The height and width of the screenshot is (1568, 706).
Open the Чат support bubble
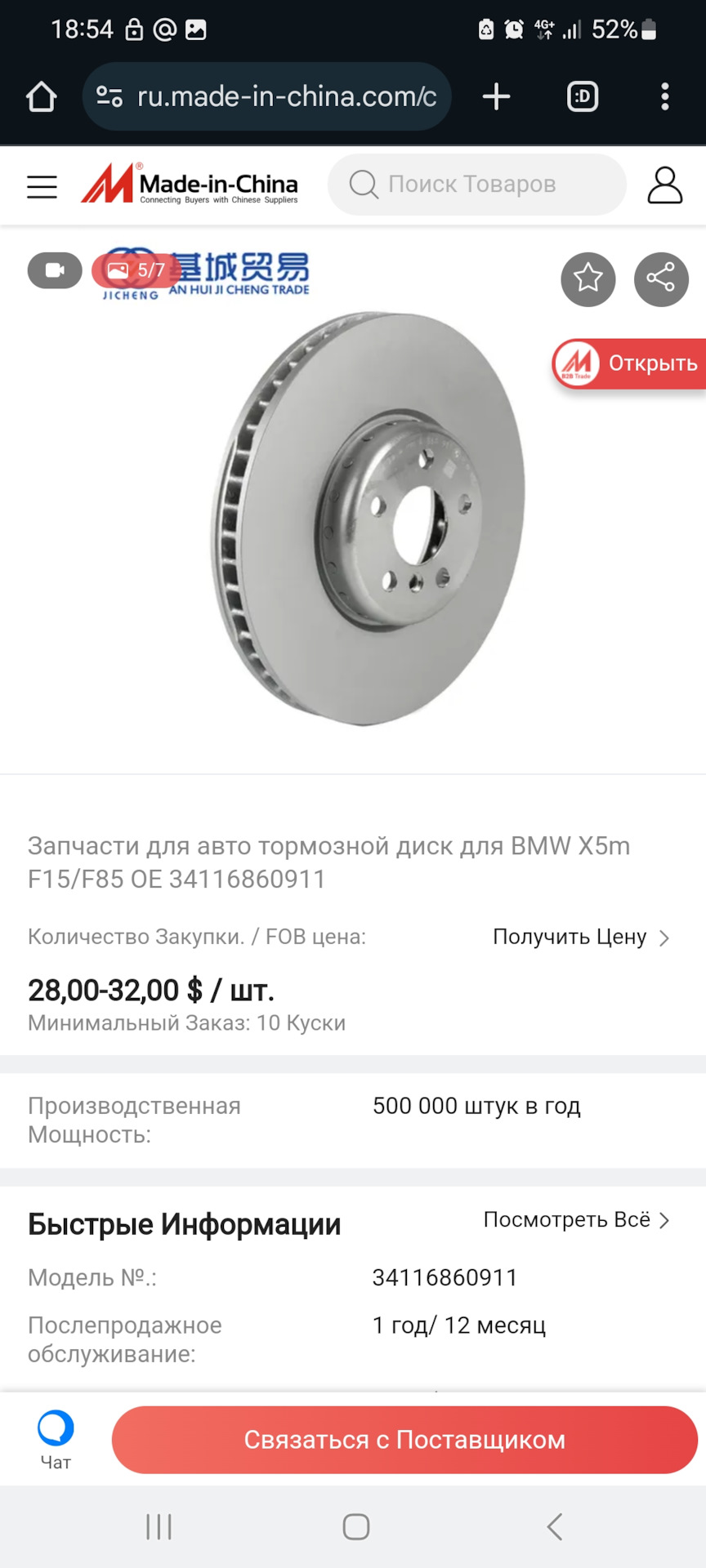54,1437
